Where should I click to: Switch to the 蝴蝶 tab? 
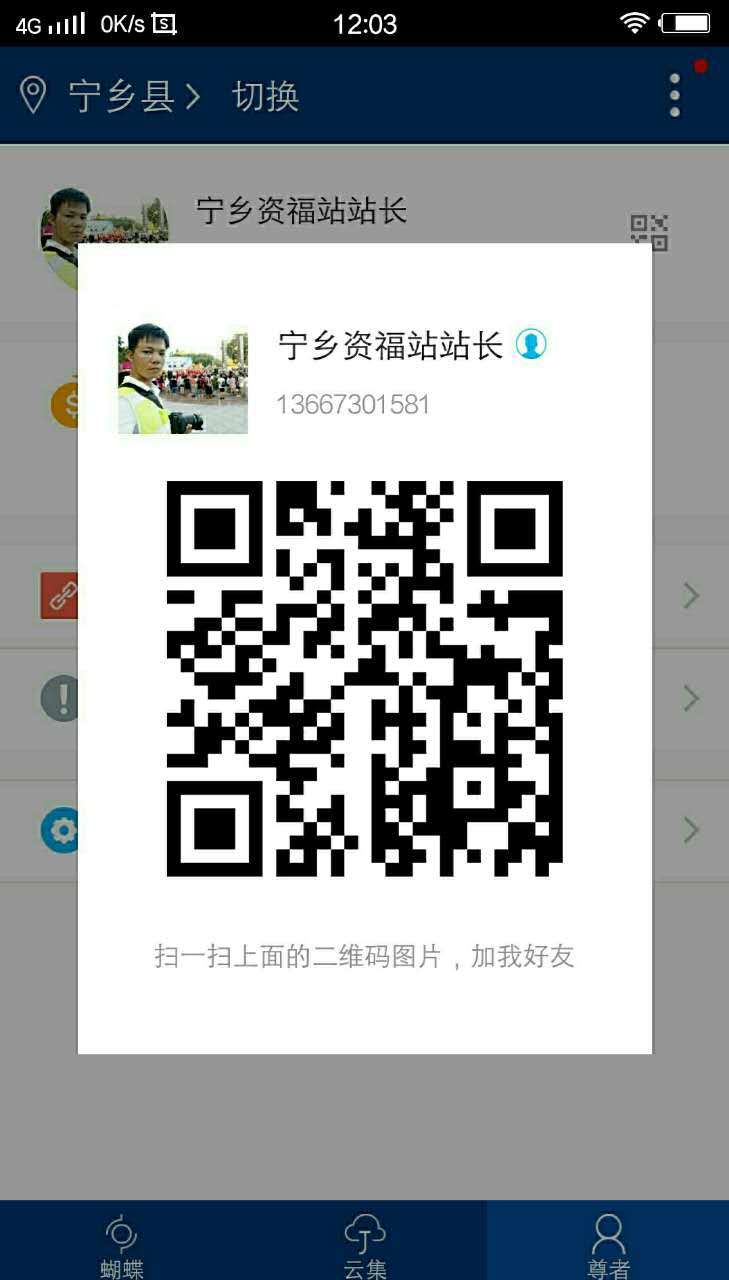pos(121,1245)
